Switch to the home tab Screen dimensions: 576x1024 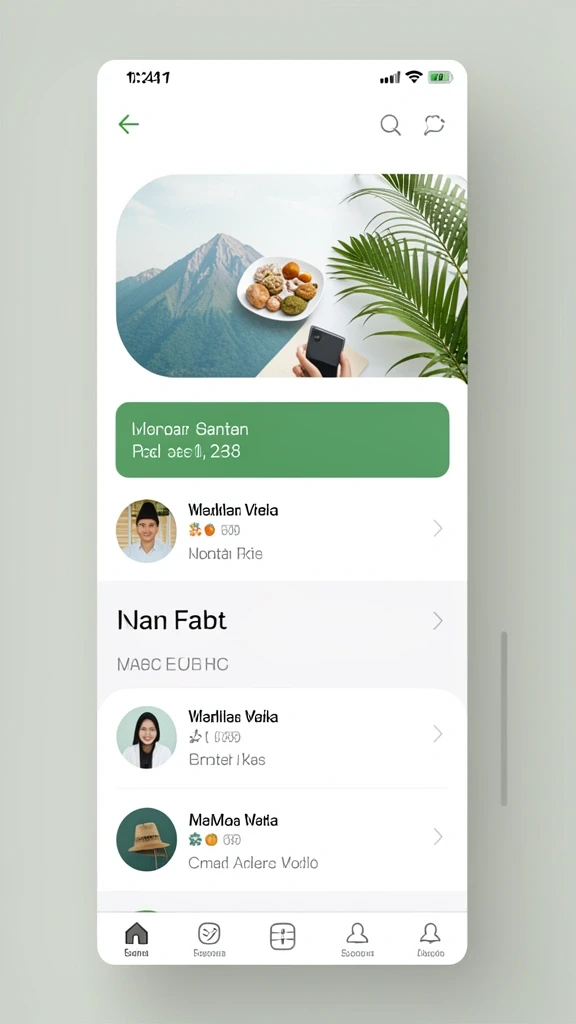(136, 940)
